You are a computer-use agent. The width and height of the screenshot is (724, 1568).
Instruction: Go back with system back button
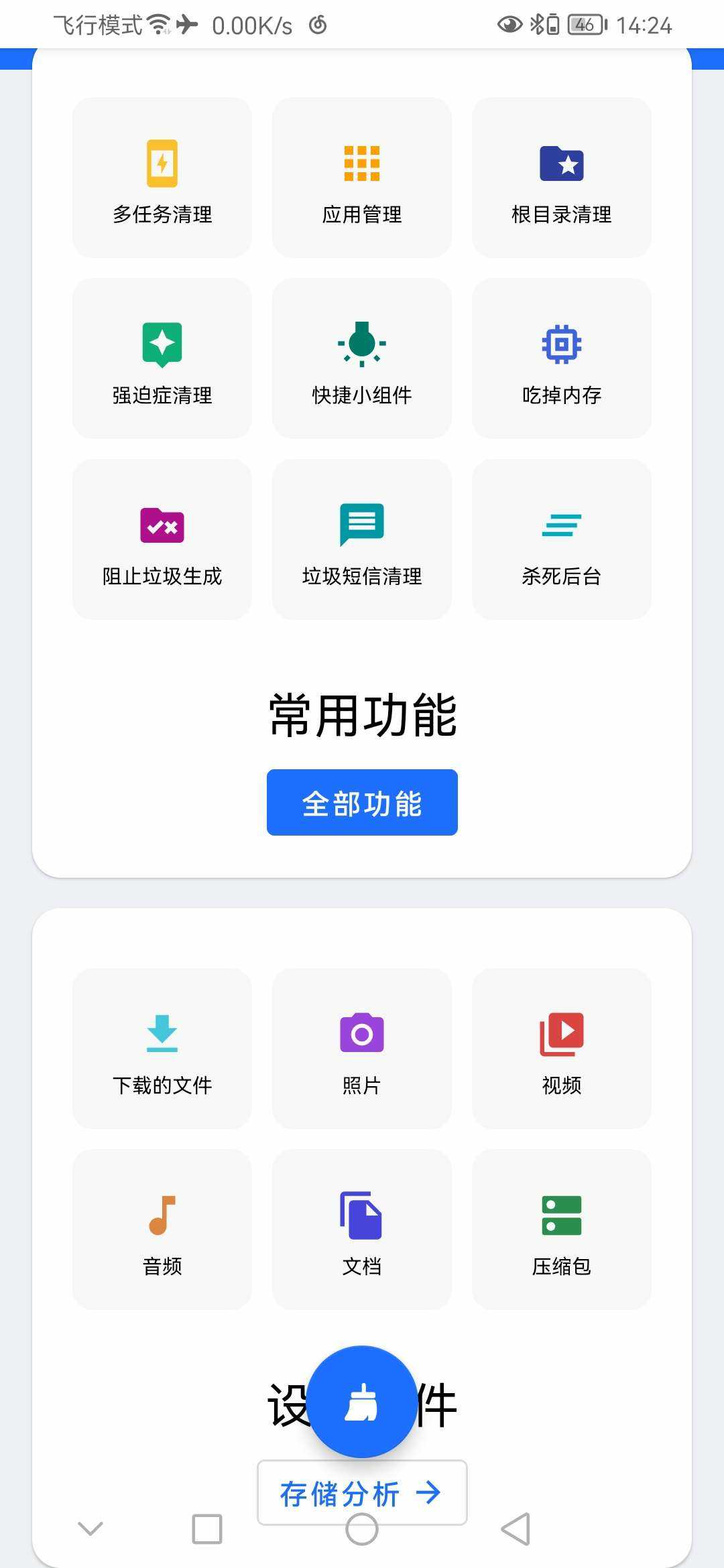coord(516,1529)
